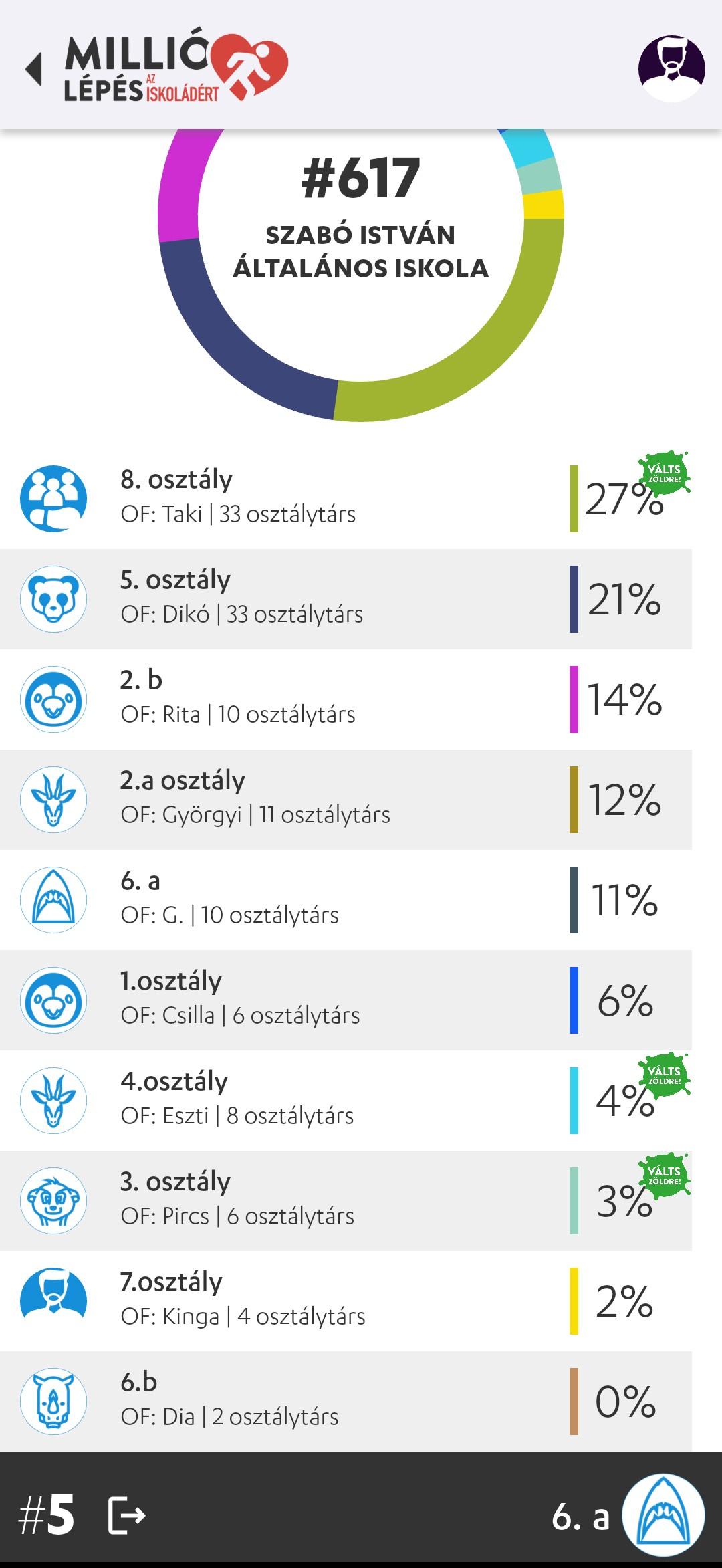Tap the Válts zöldre badge on 3. osztály
The height and width of the screenshot is (1568, 722).
click(x=664, y=1175)
